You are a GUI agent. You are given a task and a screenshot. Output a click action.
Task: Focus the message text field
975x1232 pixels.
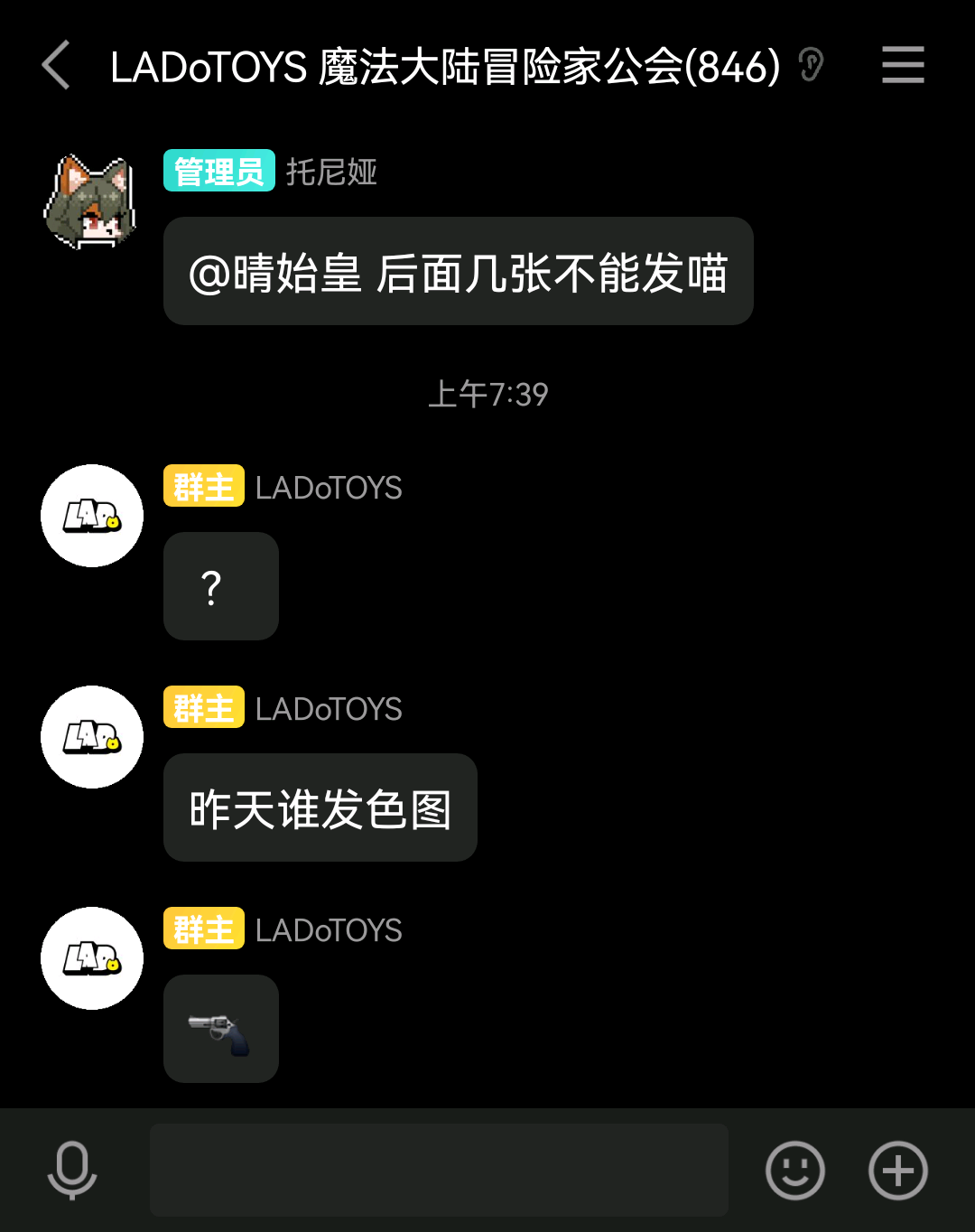[439, 1170]
